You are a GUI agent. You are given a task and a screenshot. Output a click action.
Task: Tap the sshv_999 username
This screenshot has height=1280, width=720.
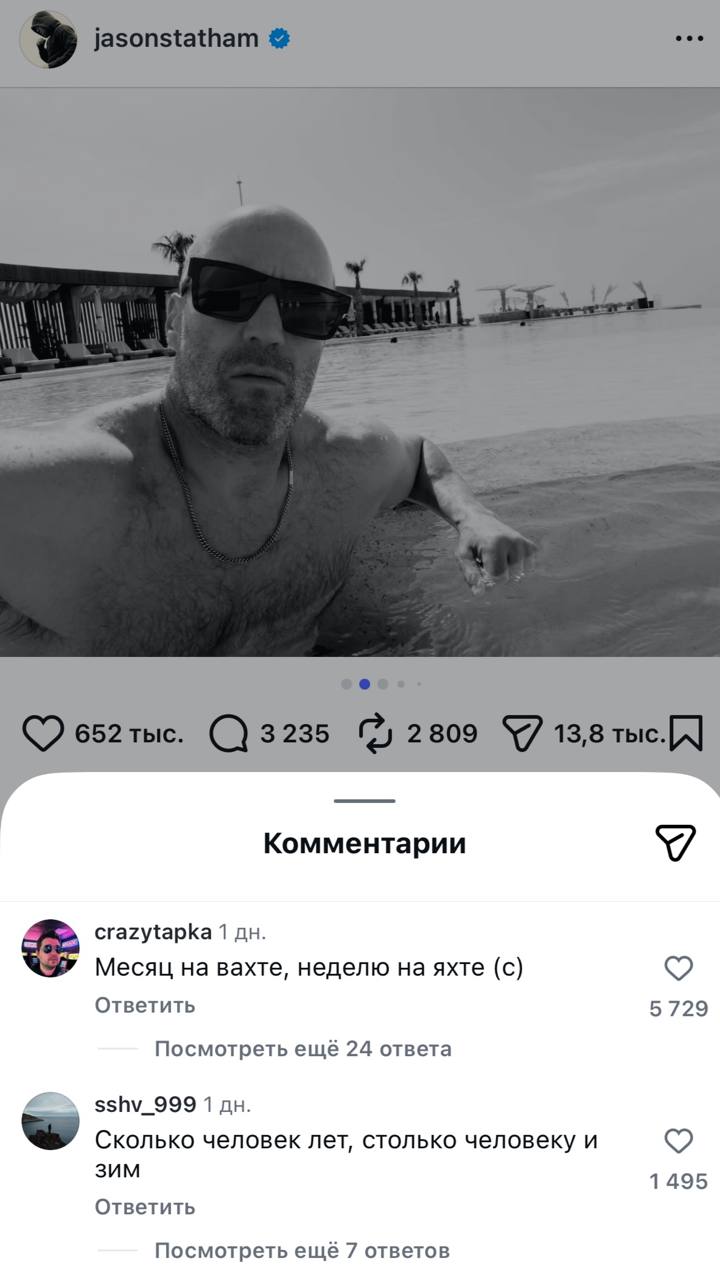145,1105
